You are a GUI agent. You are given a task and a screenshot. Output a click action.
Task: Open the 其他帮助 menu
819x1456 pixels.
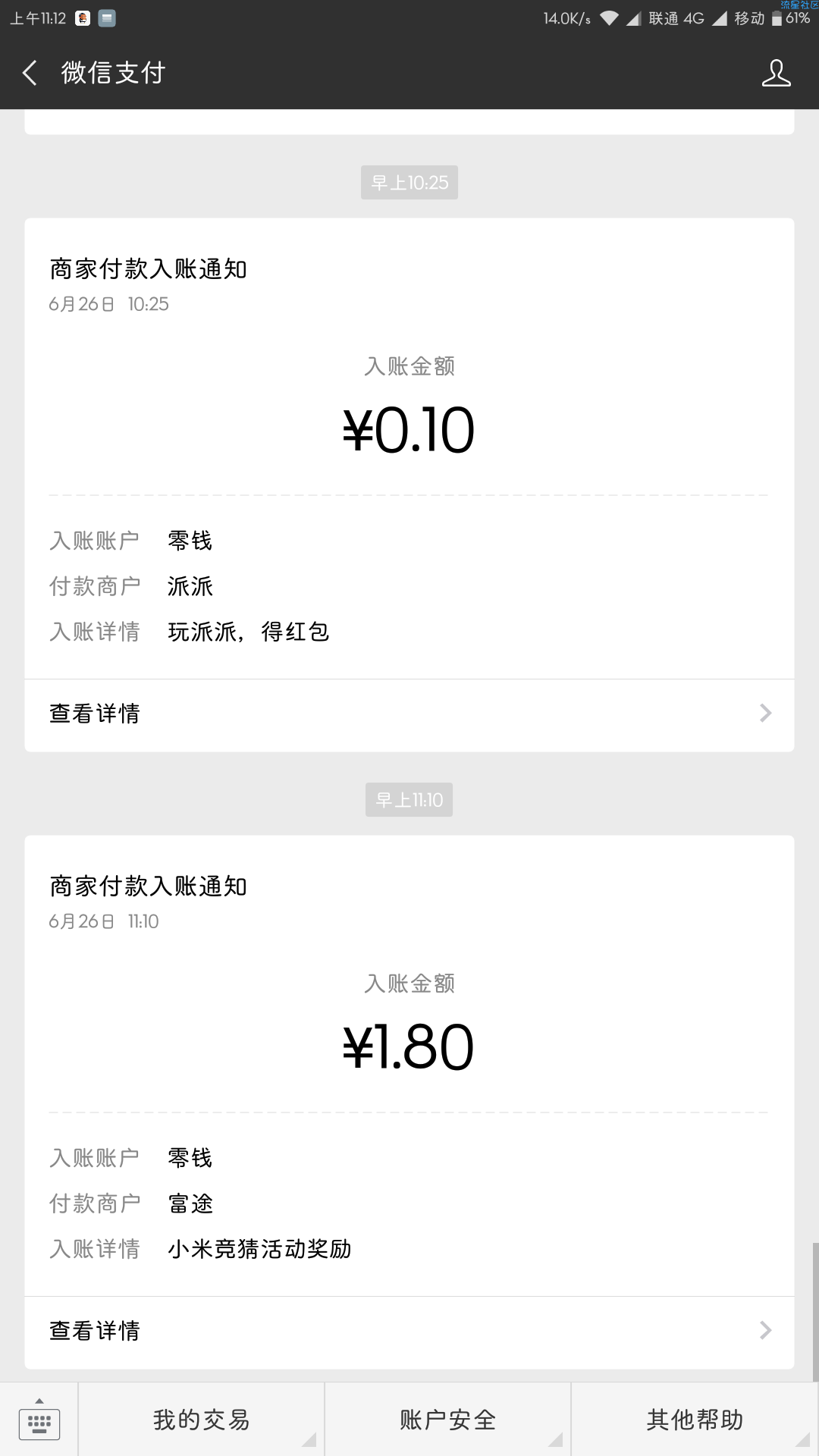click(x=695, y=1420)
